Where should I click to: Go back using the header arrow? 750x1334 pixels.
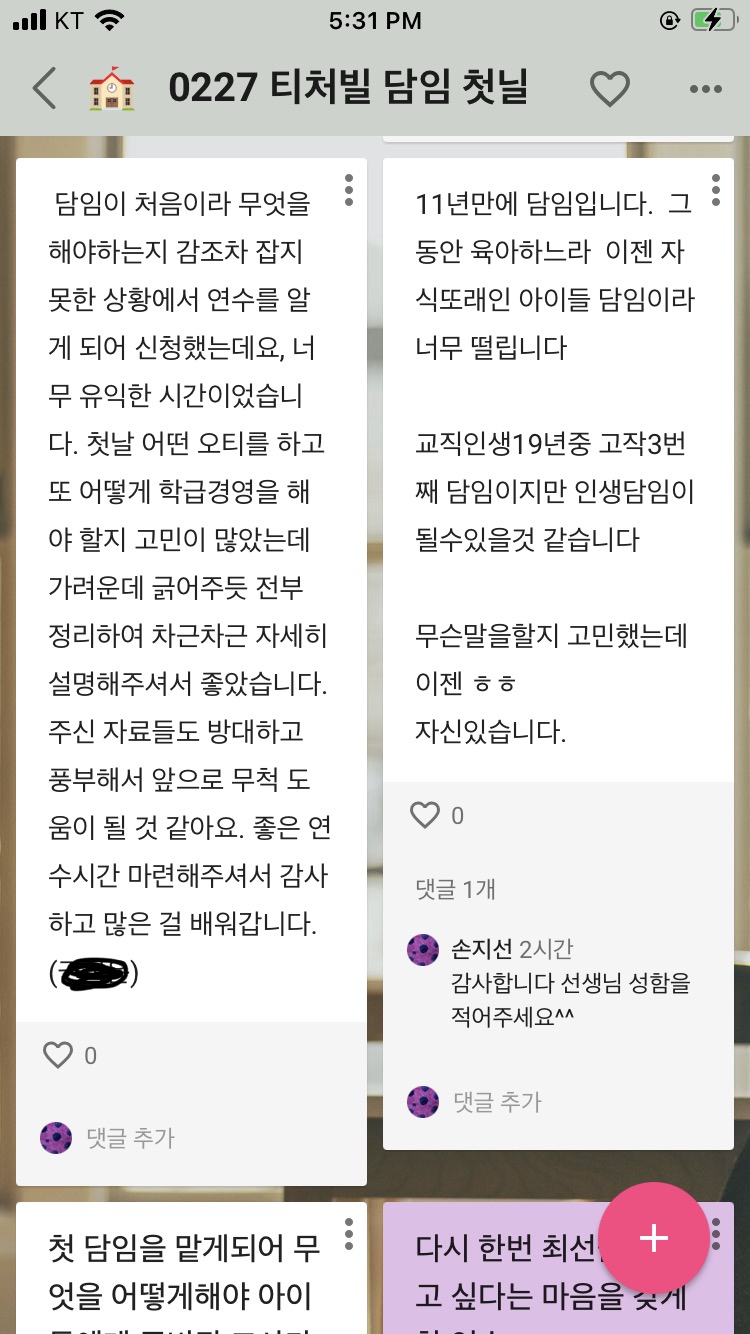45,89
